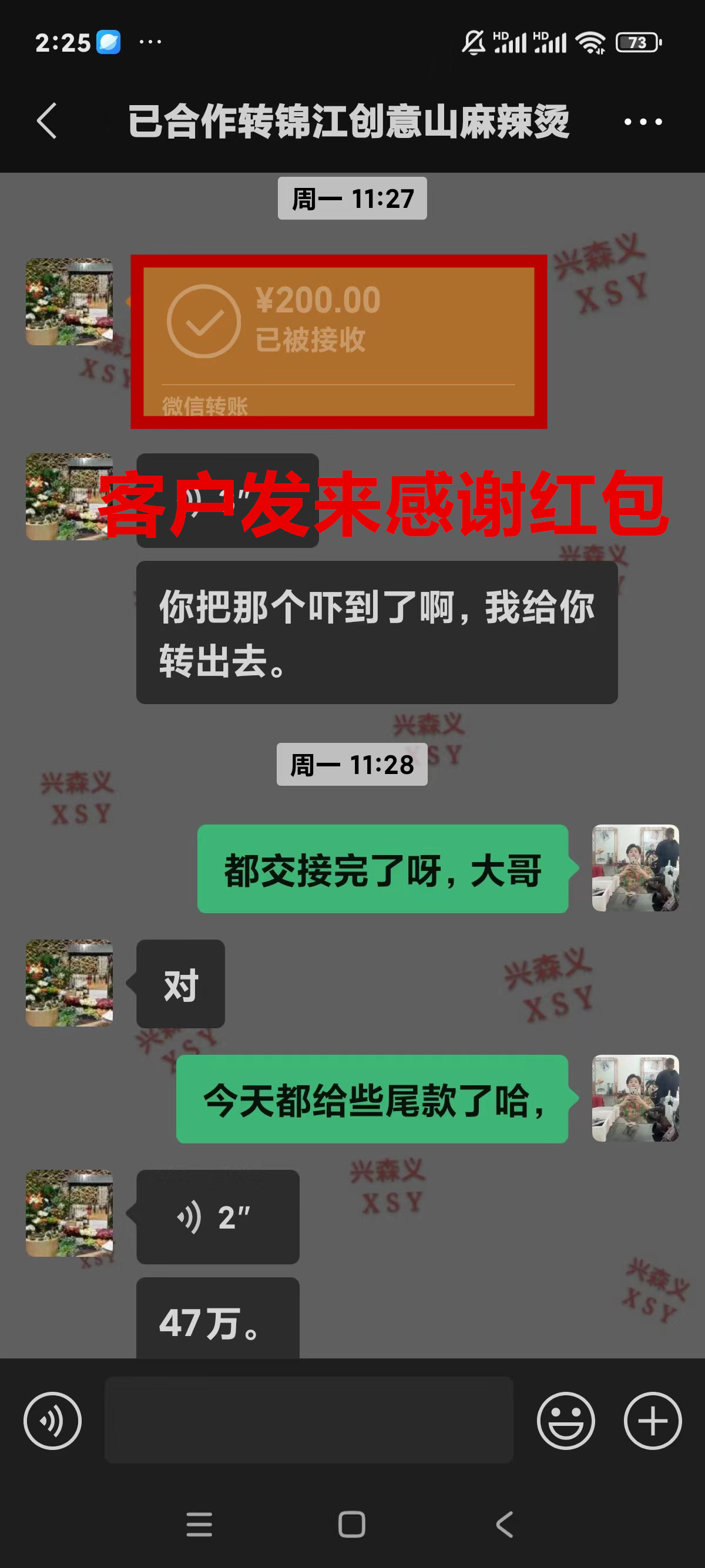View contact avatar beside the 对 message
Screen dimensions: 705x1568
(x=69, y=983)
